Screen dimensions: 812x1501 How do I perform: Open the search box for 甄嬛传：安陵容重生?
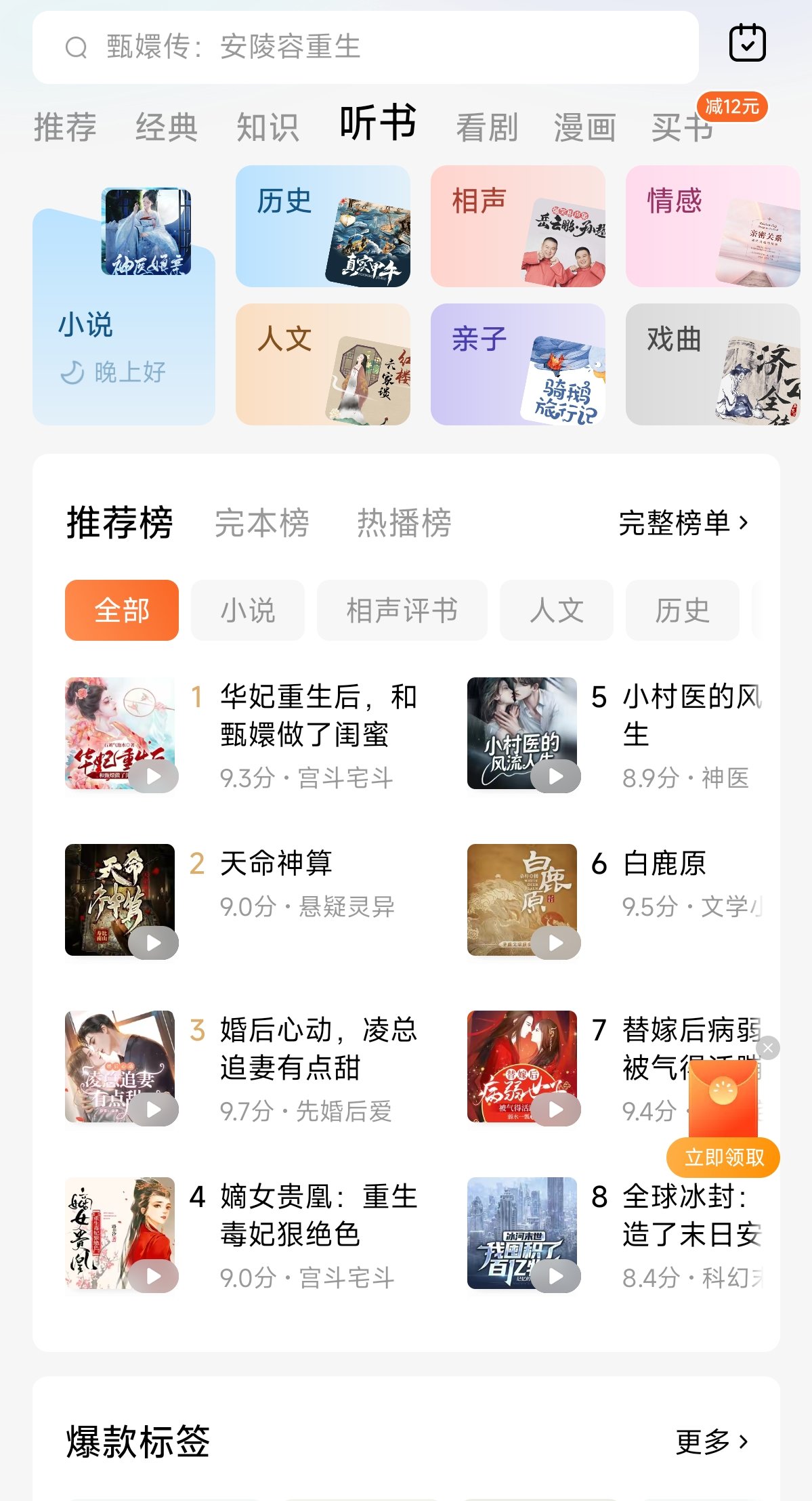366,47
